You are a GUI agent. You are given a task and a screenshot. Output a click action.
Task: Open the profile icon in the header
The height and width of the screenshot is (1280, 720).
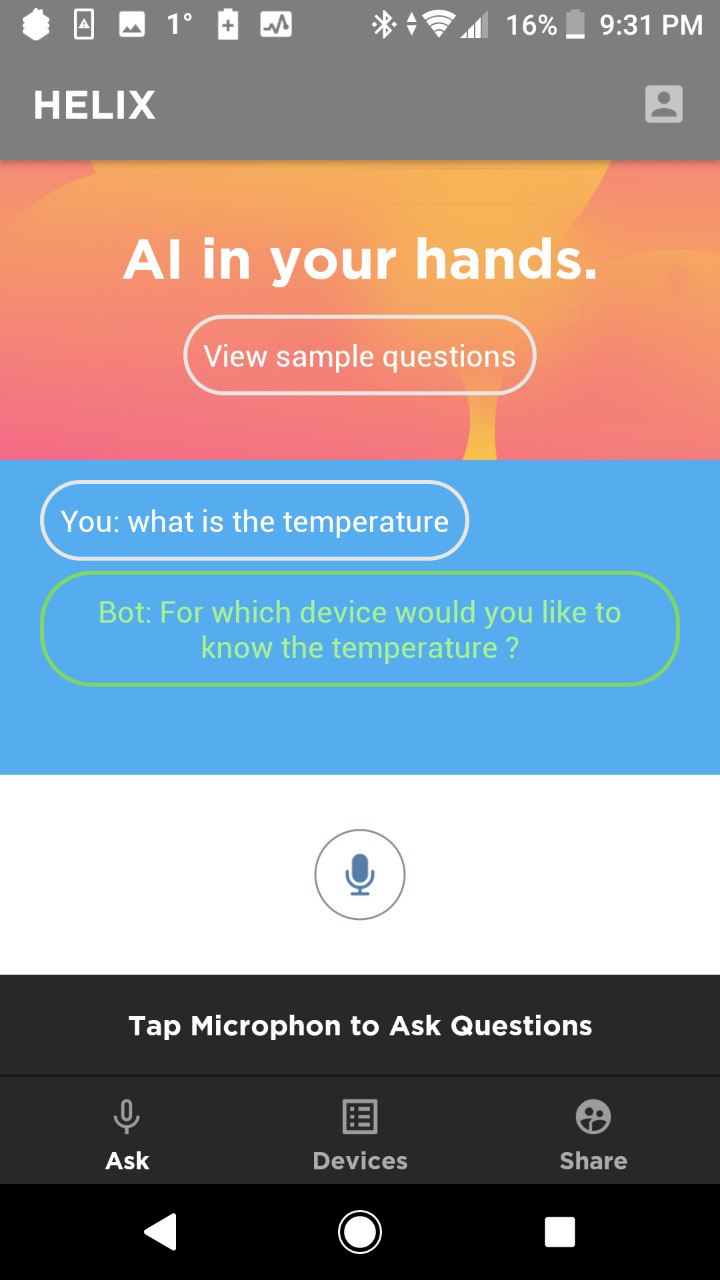663,104
